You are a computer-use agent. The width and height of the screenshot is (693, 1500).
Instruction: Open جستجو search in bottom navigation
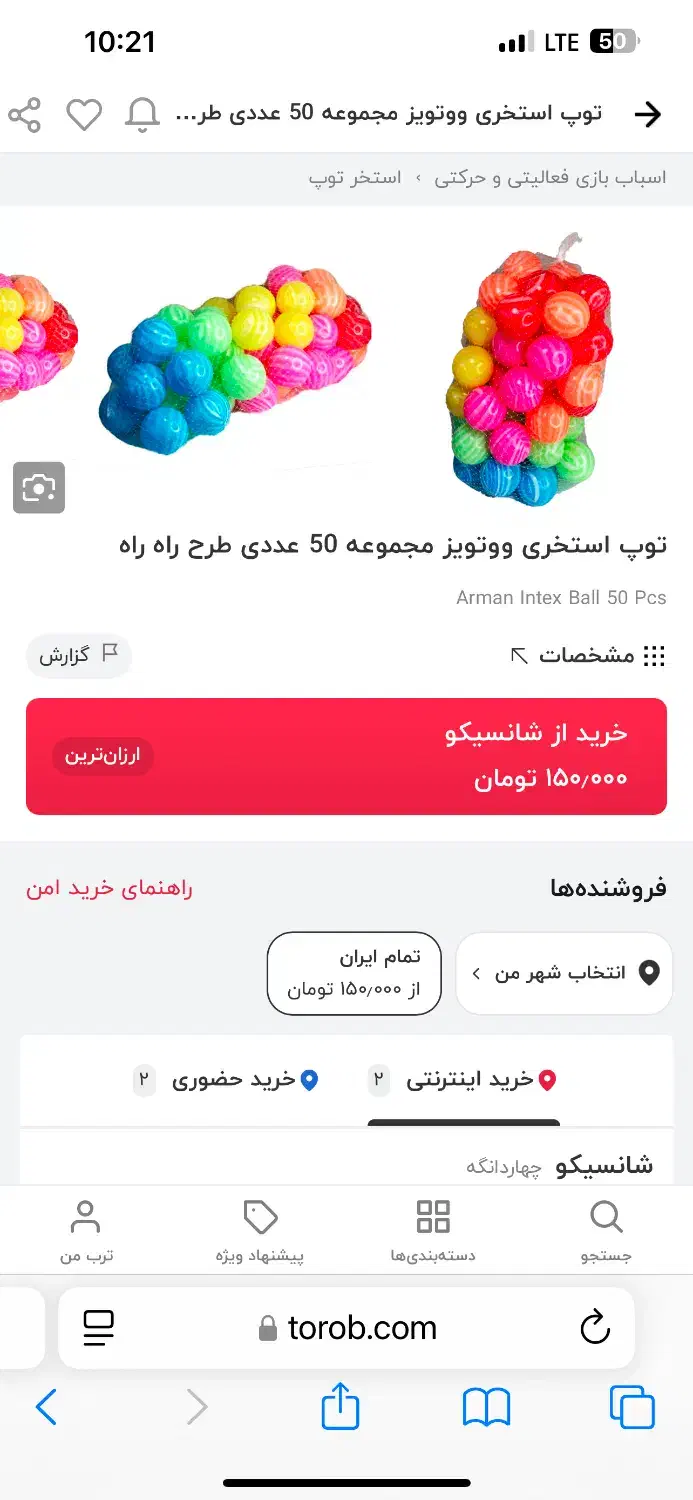606,1232
